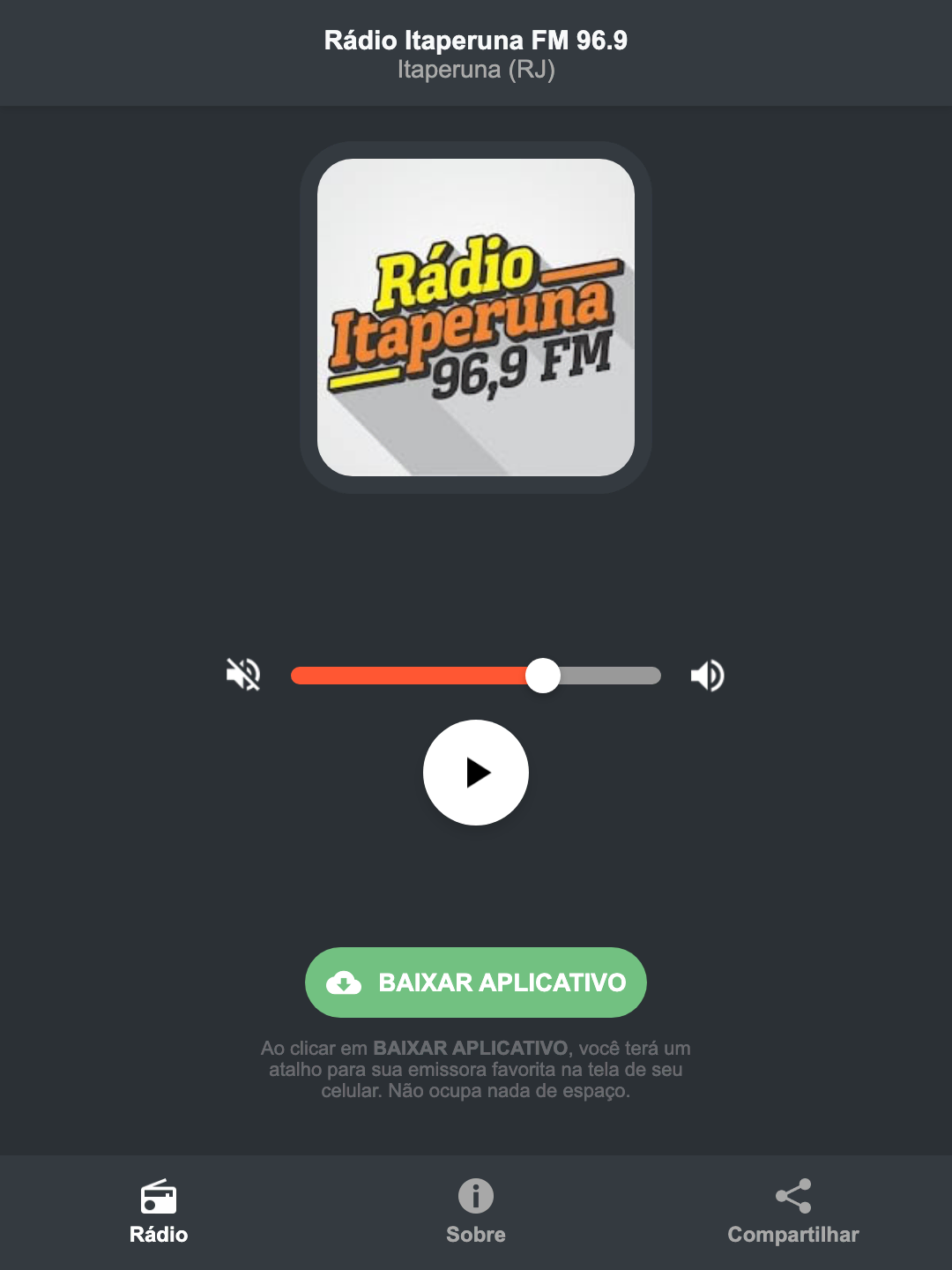Switch to the Sobre tab
Viewport: 952px width, 1270px height.
point(475,1213)
